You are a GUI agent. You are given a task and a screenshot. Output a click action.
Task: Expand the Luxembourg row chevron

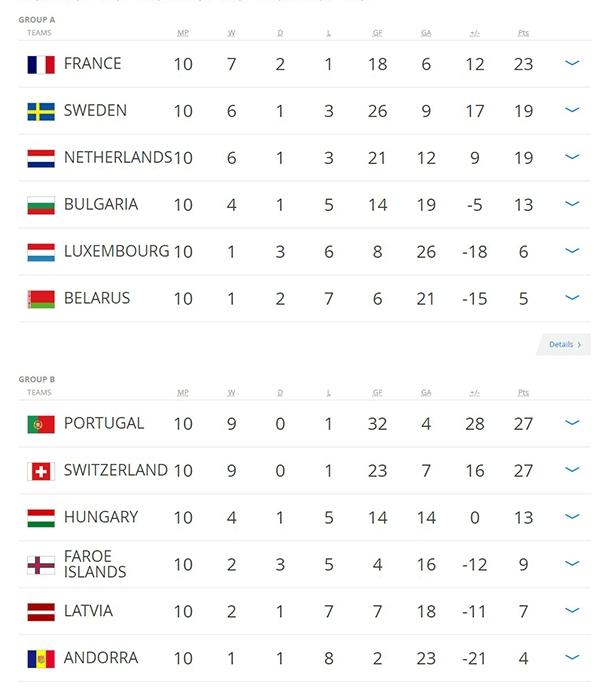point(573,251)
